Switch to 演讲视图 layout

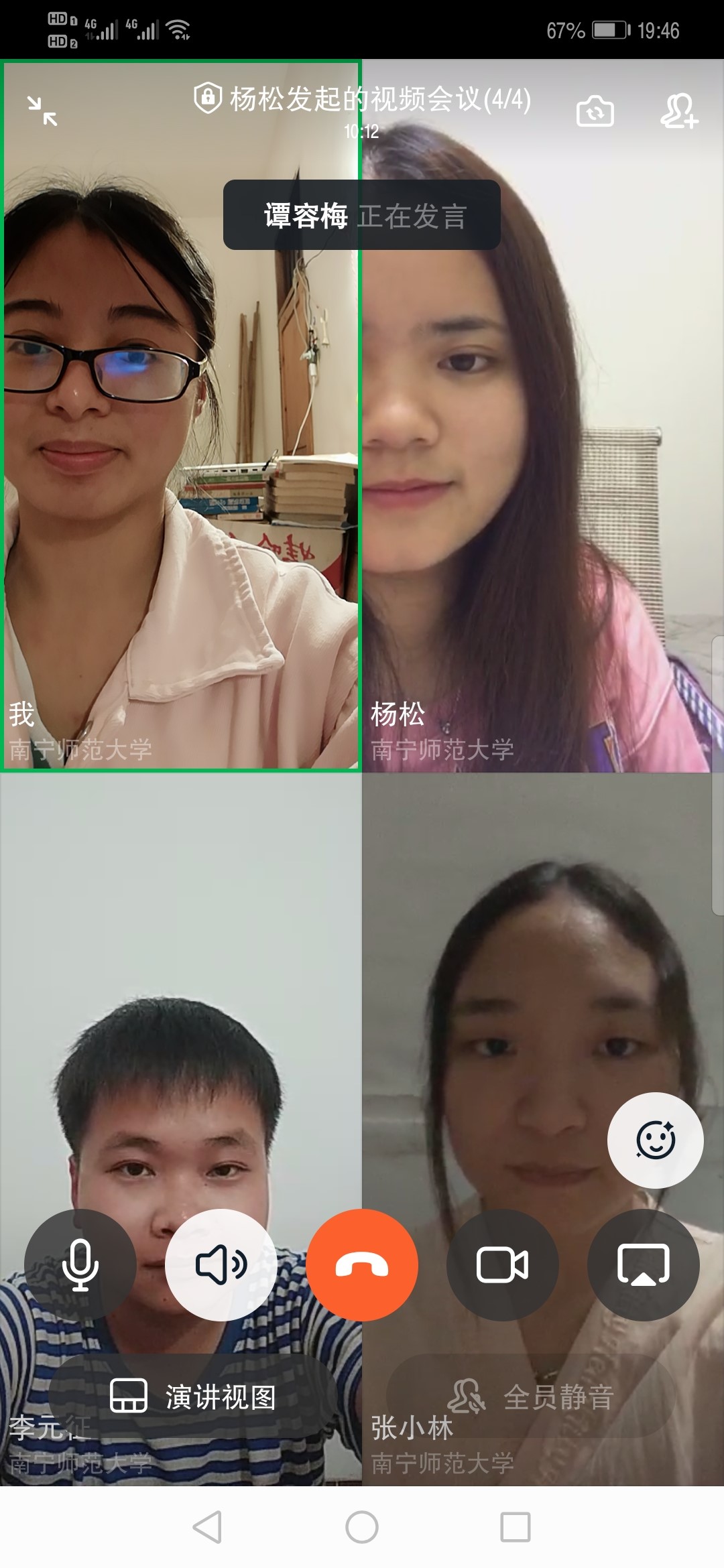193,1398
